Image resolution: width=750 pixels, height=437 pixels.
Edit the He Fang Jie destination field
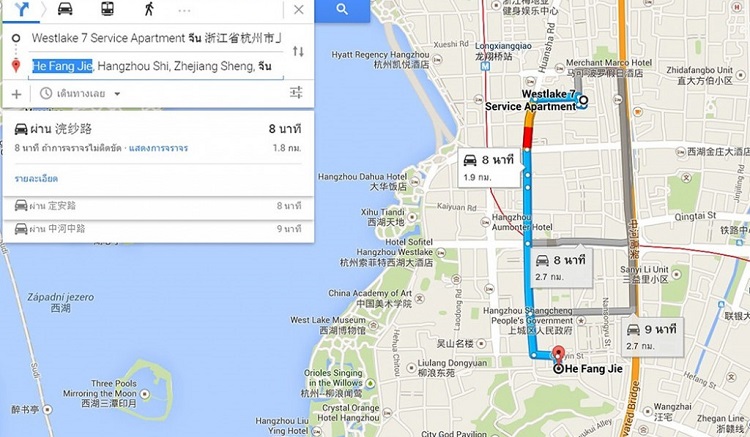tap(155, 66)
